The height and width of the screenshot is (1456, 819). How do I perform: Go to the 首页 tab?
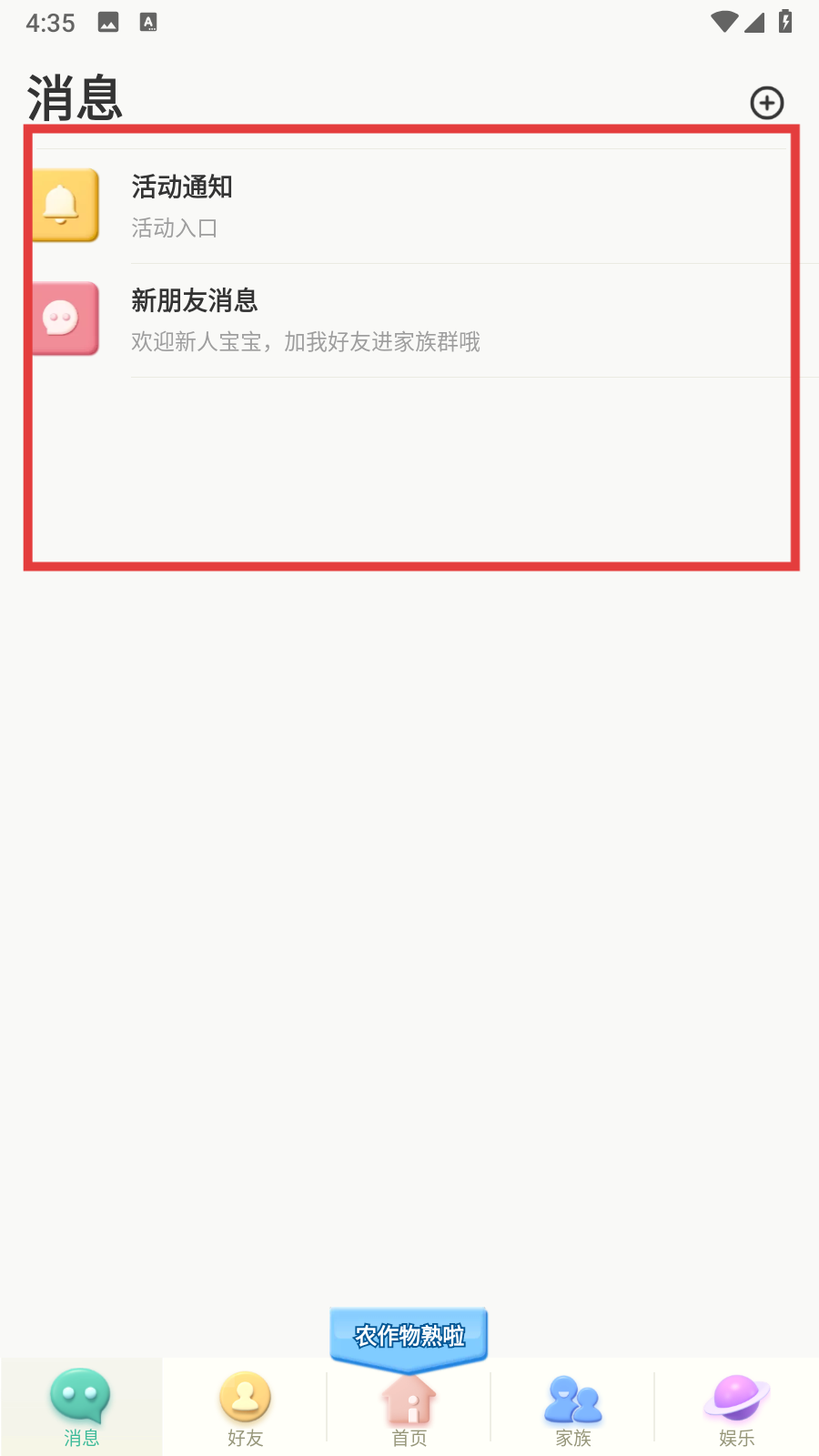pos(409,1410)
